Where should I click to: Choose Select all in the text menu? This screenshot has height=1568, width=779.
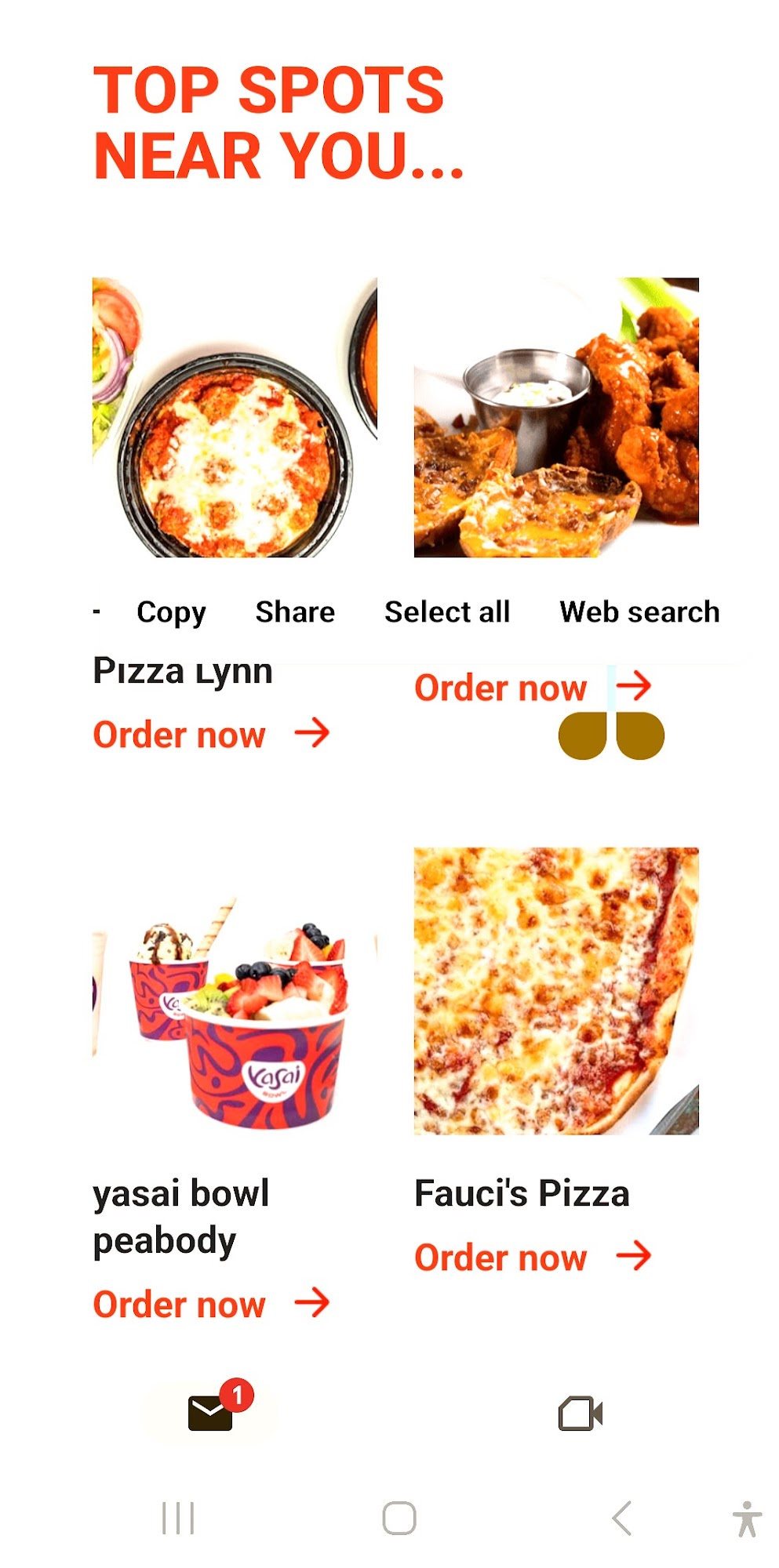[x=447, y=612]
